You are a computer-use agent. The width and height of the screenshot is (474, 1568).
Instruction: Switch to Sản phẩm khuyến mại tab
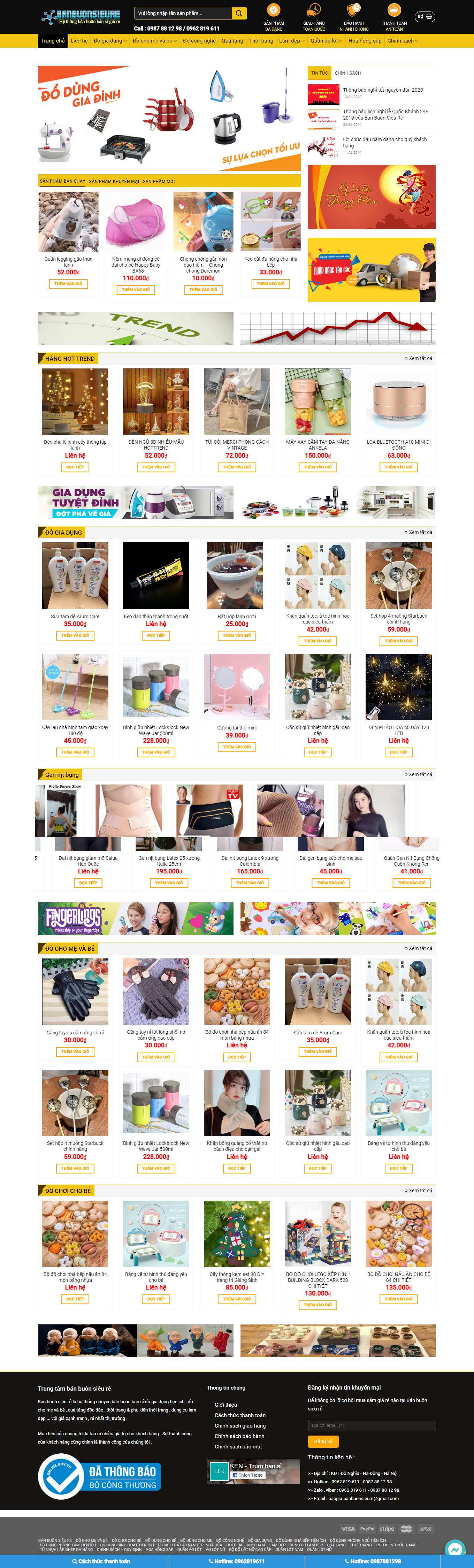point(114,181)
